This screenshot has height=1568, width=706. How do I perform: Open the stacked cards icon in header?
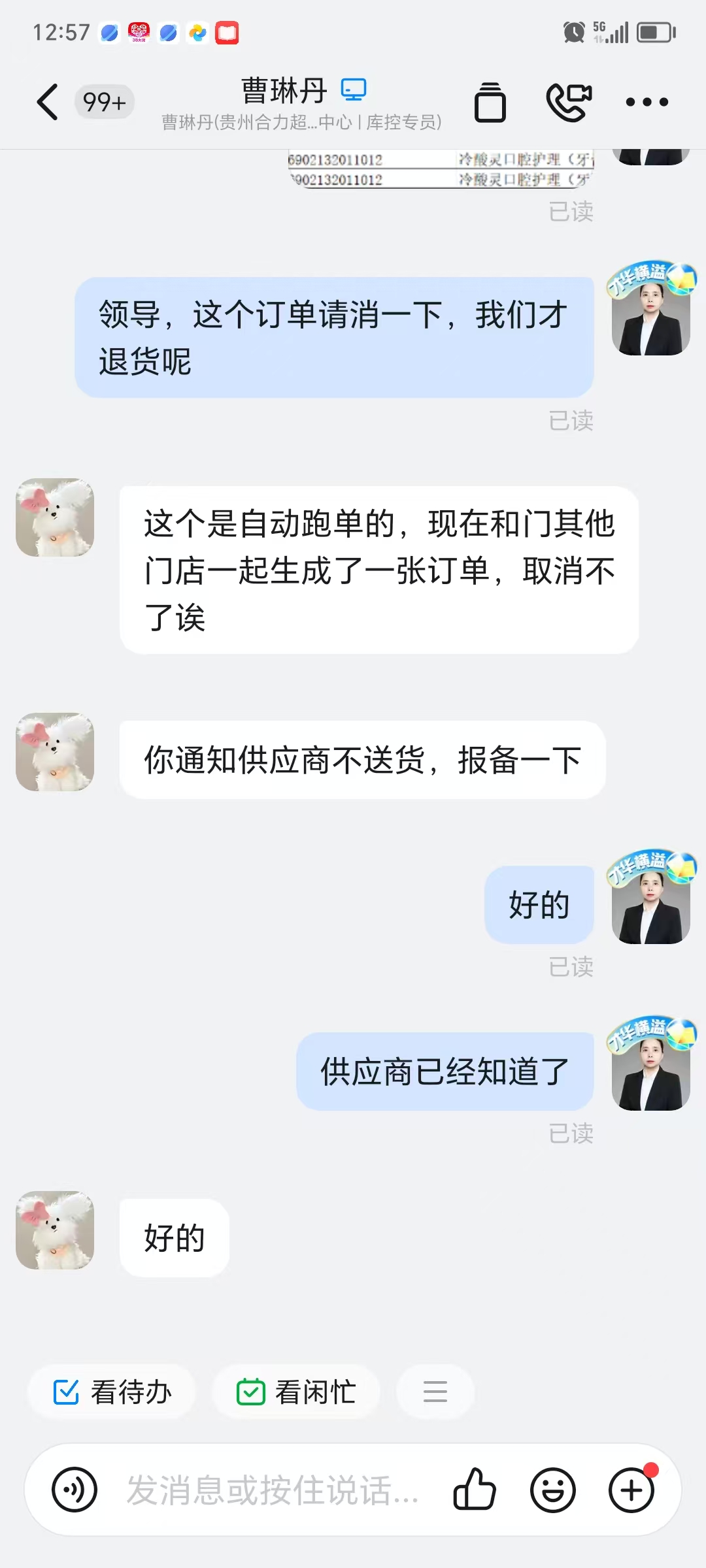point(490,103)
